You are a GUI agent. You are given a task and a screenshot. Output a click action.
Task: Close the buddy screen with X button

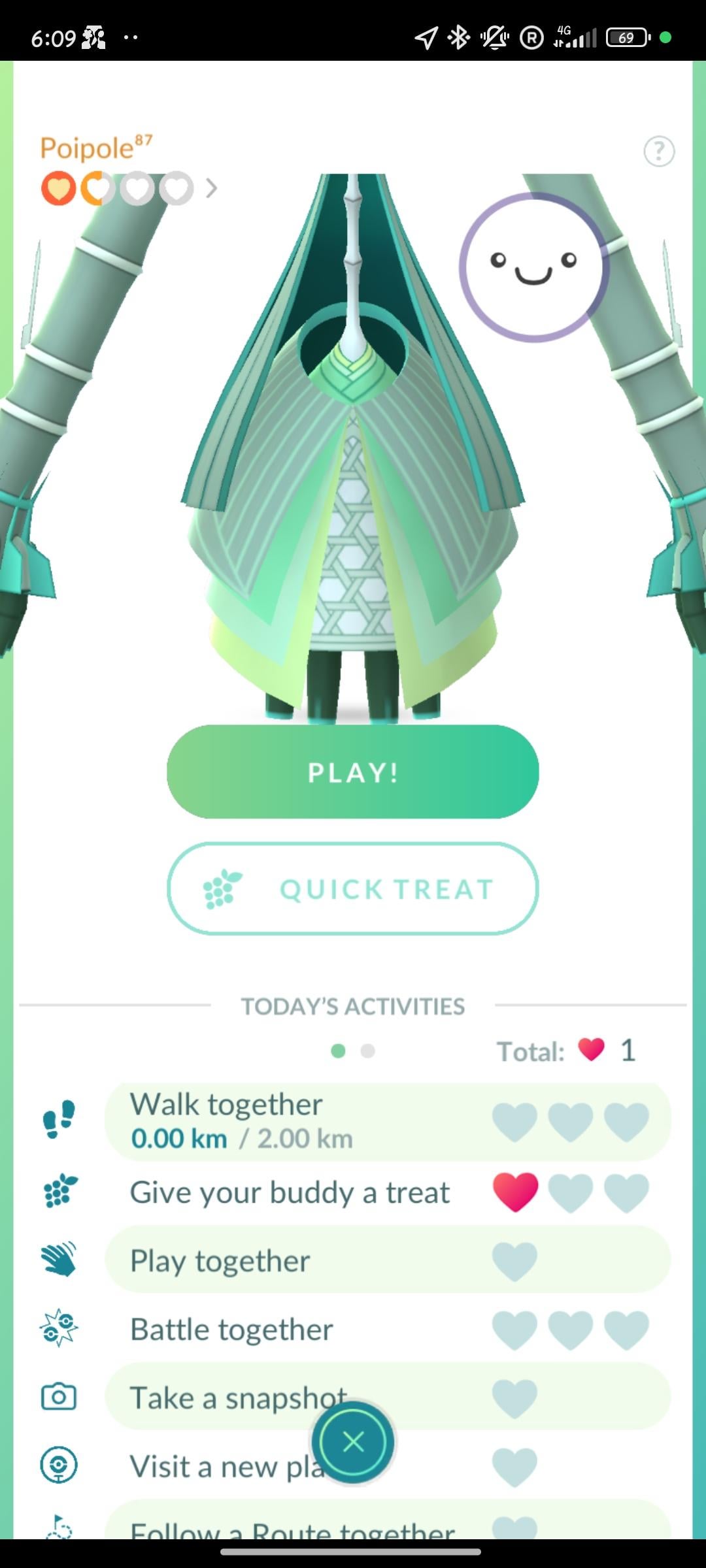pos(353,1441)
